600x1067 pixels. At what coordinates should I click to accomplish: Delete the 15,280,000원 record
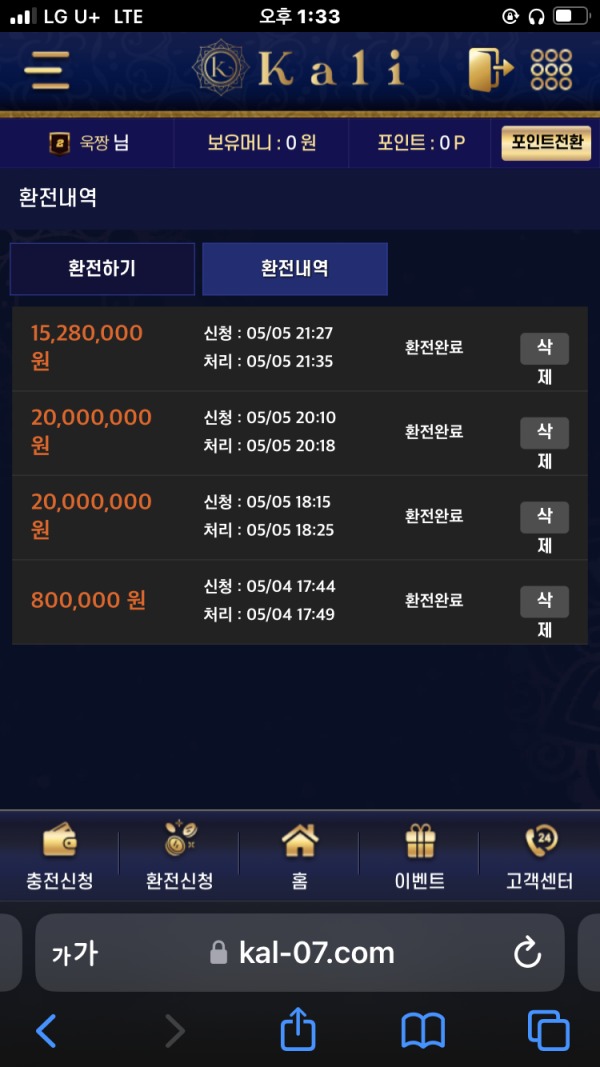[544, 349]
